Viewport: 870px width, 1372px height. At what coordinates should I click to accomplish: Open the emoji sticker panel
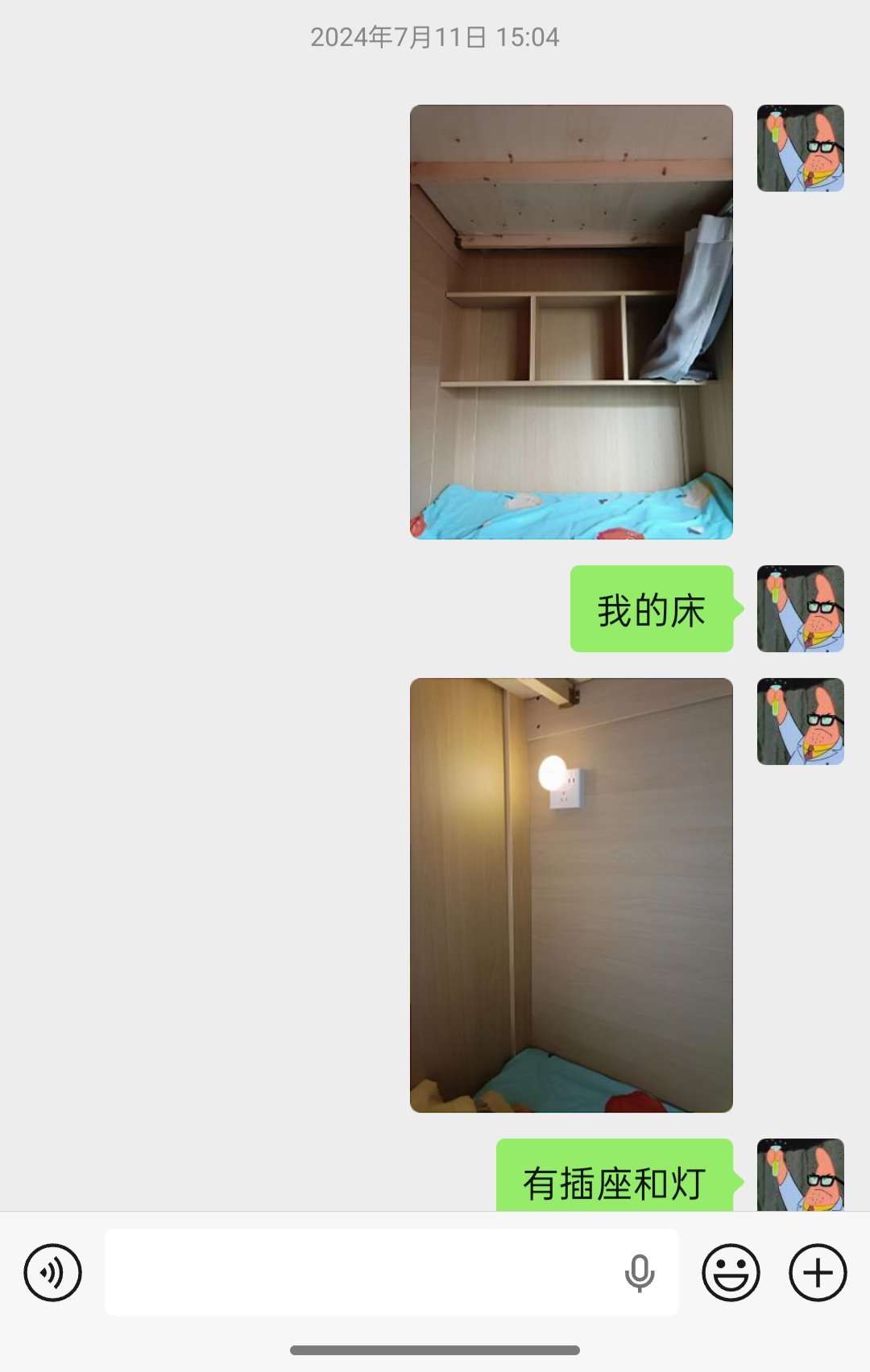(731, 1273)
